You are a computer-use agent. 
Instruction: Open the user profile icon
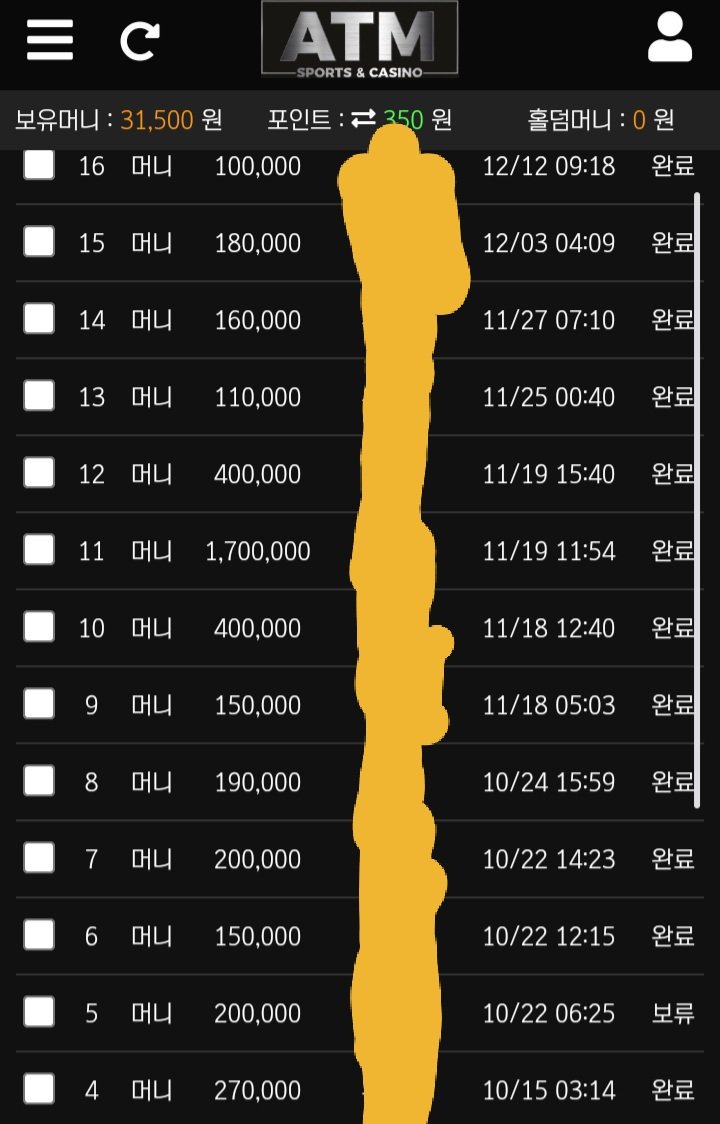click(x=670, y=38)
